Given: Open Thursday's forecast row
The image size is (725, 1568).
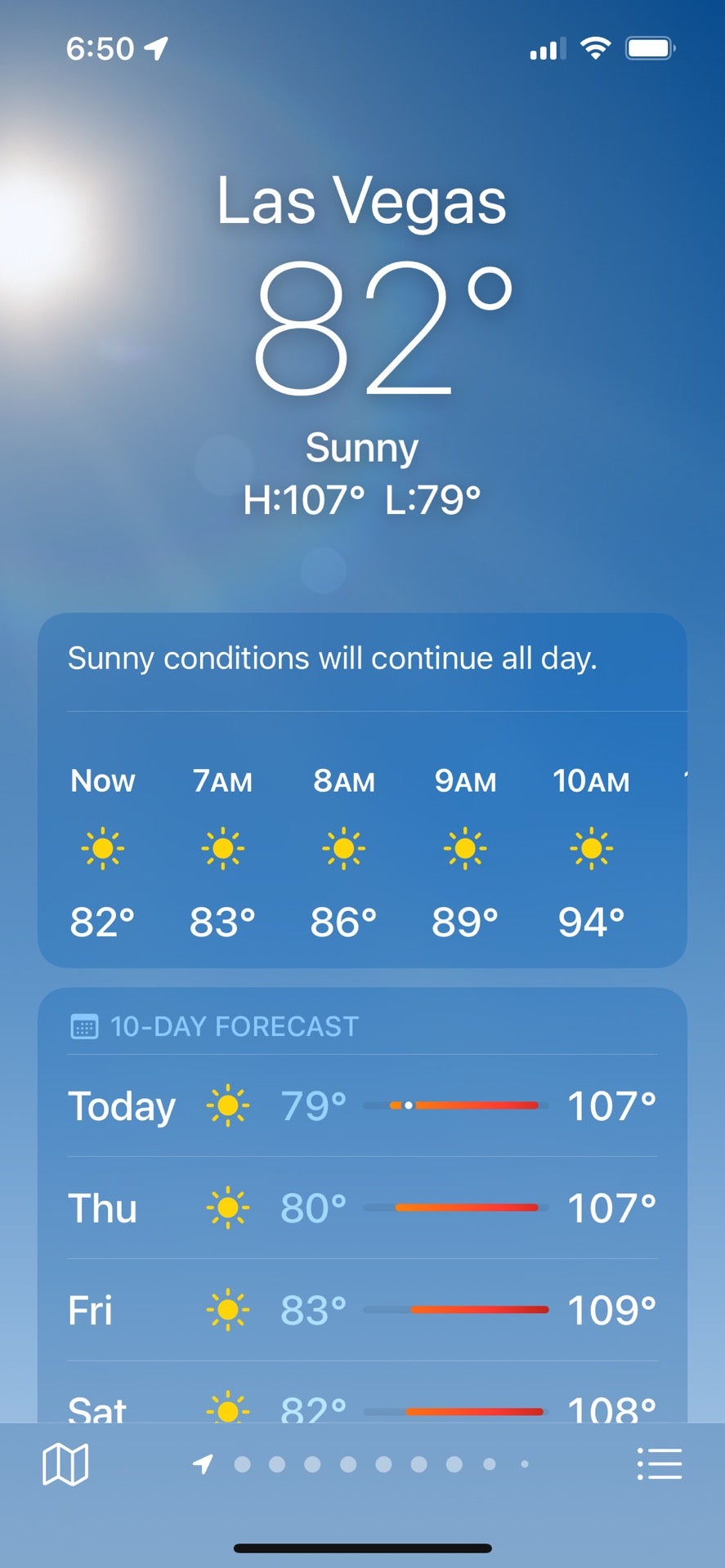Looking at the screenshot, I should pos(361,1208).
